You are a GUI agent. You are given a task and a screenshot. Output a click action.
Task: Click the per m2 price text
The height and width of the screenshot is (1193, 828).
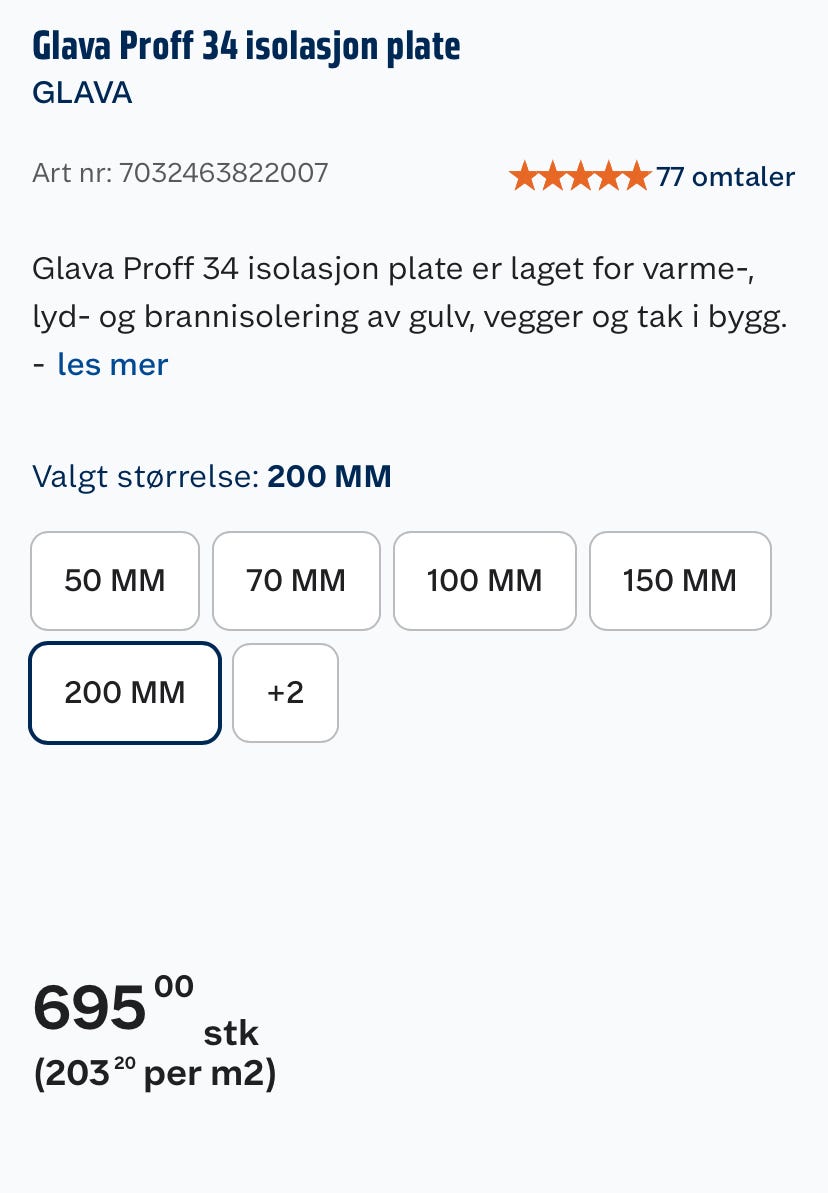point(154,1073)
